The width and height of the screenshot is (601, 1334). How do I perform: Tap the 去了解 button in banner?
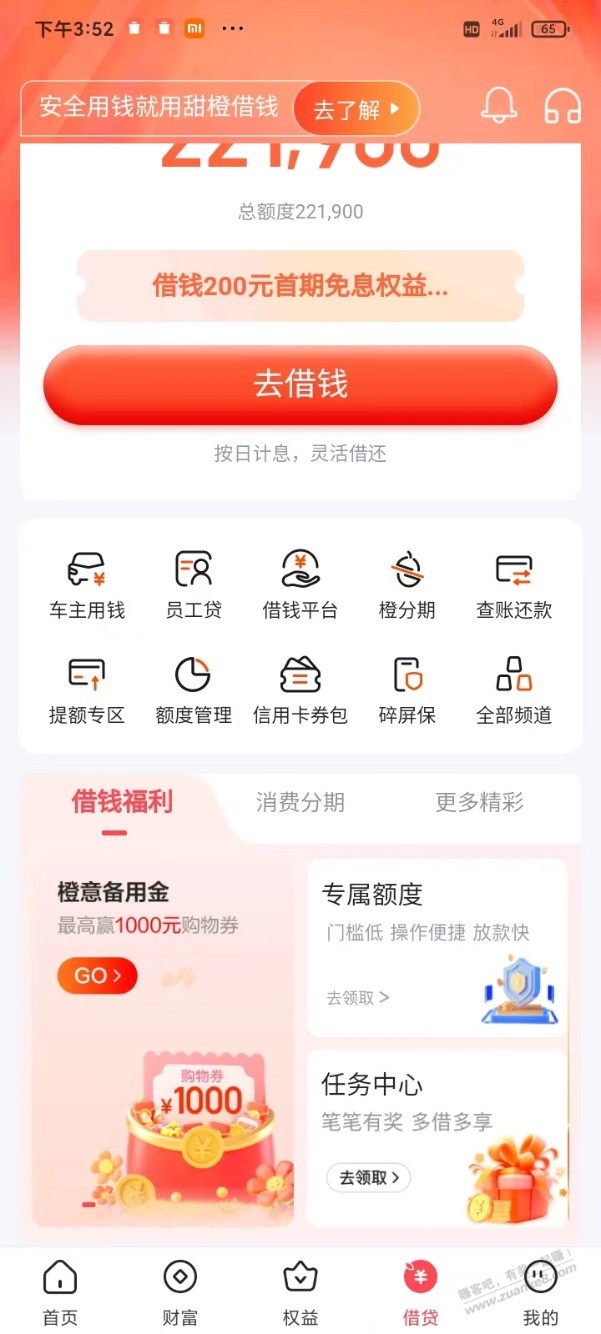356,109
